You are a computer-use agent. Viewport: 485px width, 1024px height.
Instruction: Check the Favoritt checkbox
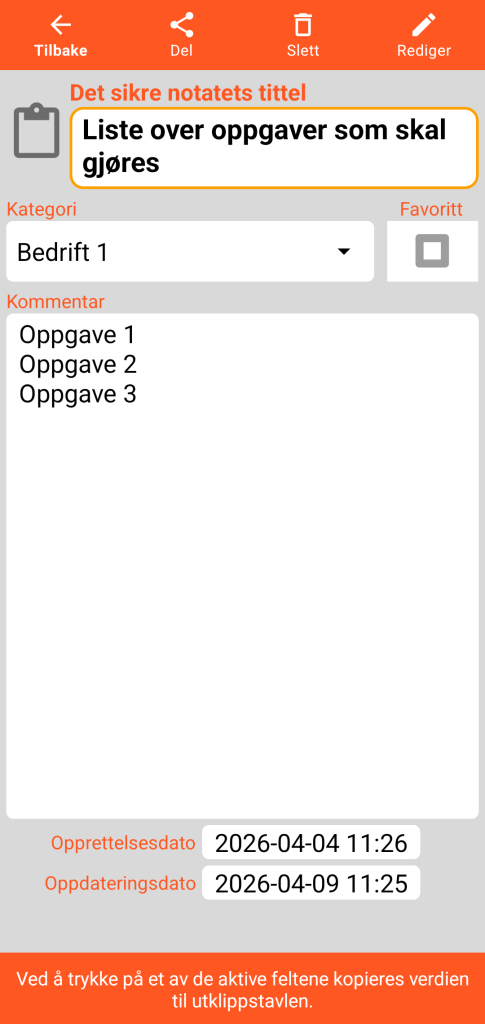point(432,251)
